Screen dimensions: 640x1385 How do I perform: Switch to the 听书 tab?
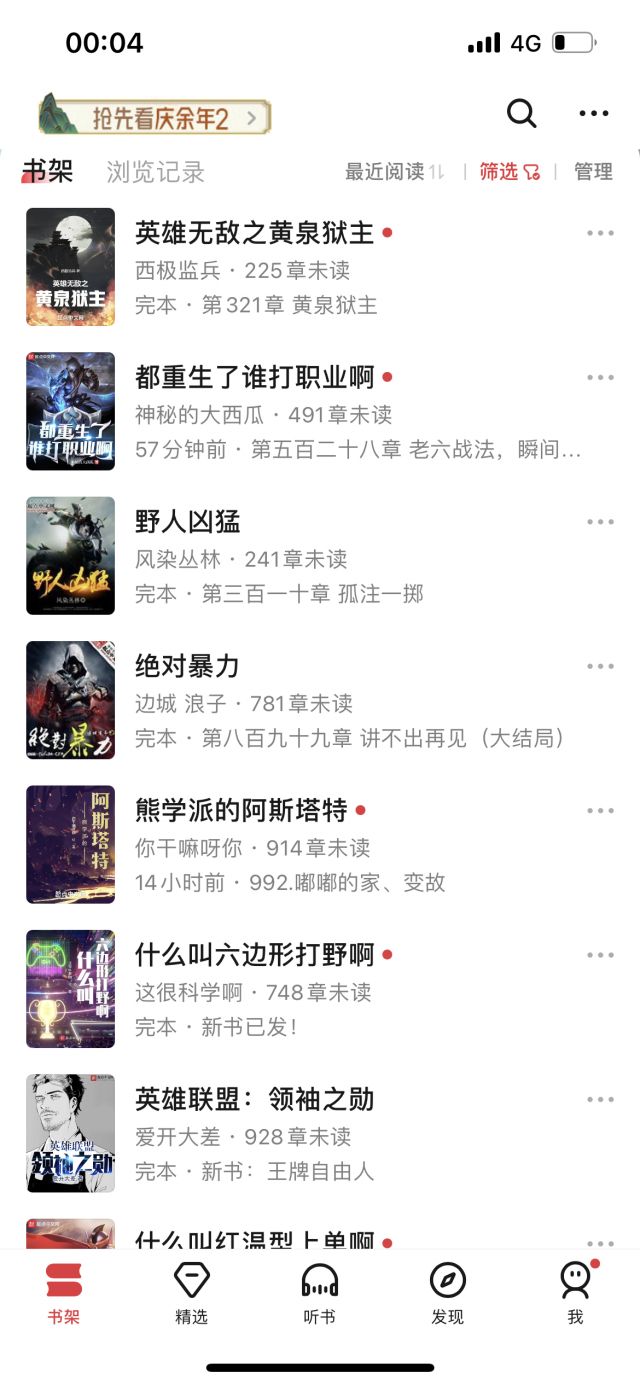click(319, 1294)
